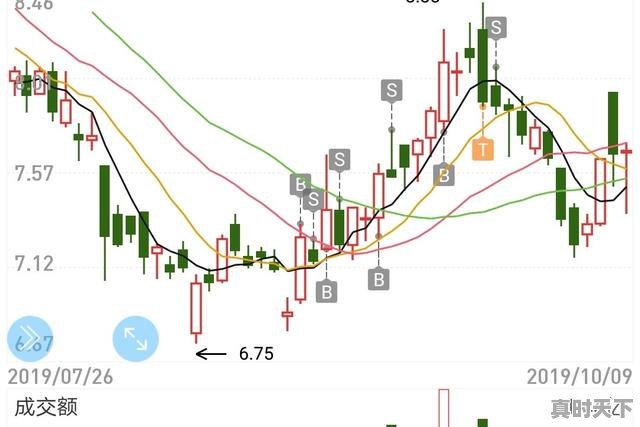Tap the double-arrow jump-to-latest button
This screenshot has width=640, height=427.
[x=30, y=339]
